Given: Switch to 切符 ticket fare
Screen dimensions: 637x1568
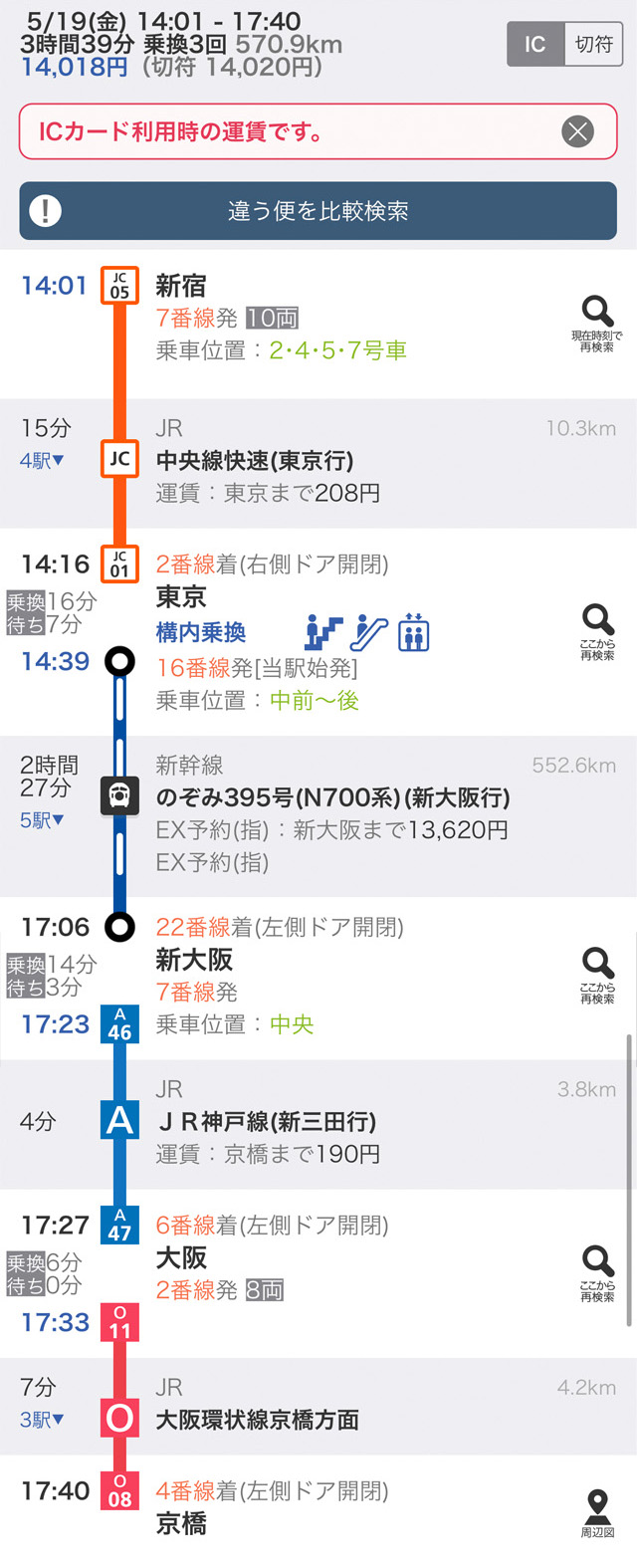Looking at the screenshot, I should (x=593, y=44).
